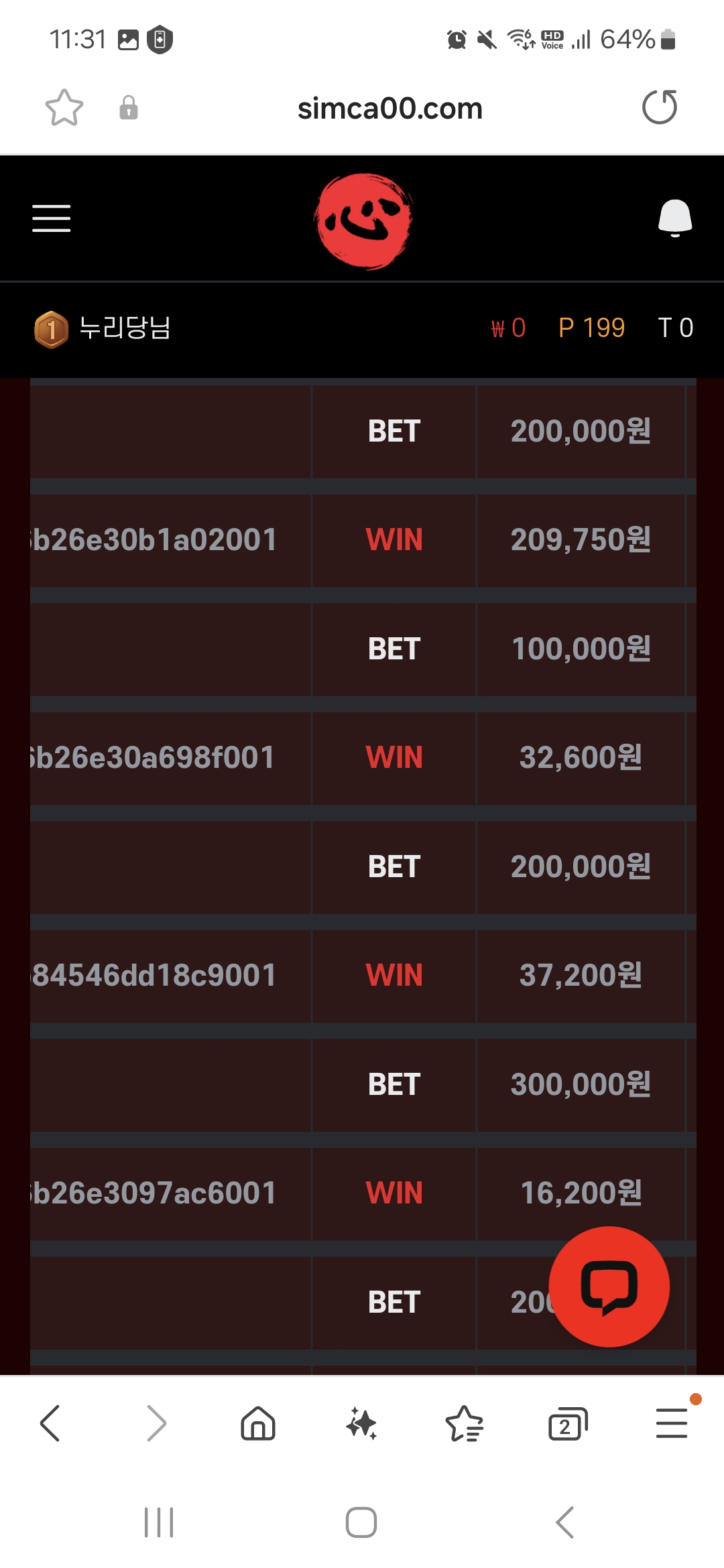Image resolution: width=724 pixels, height=1568 pixels.
Task: Open the browser AI sparkle assistant
Action: (x=361, y=1423)
